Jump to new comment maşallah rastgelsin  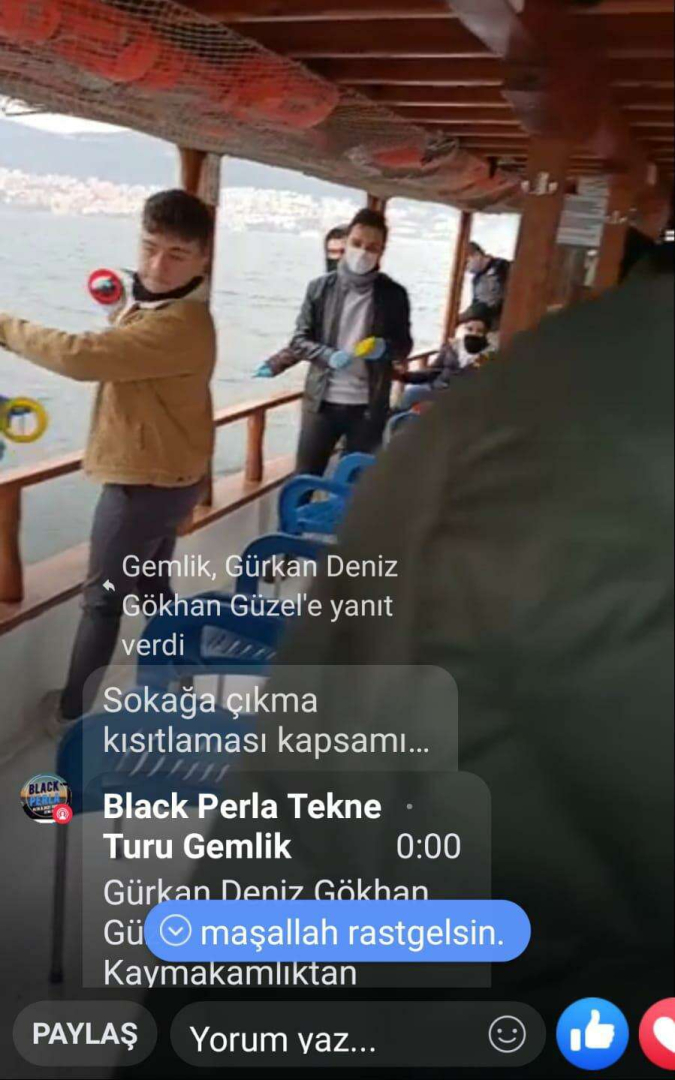point(337,932)
